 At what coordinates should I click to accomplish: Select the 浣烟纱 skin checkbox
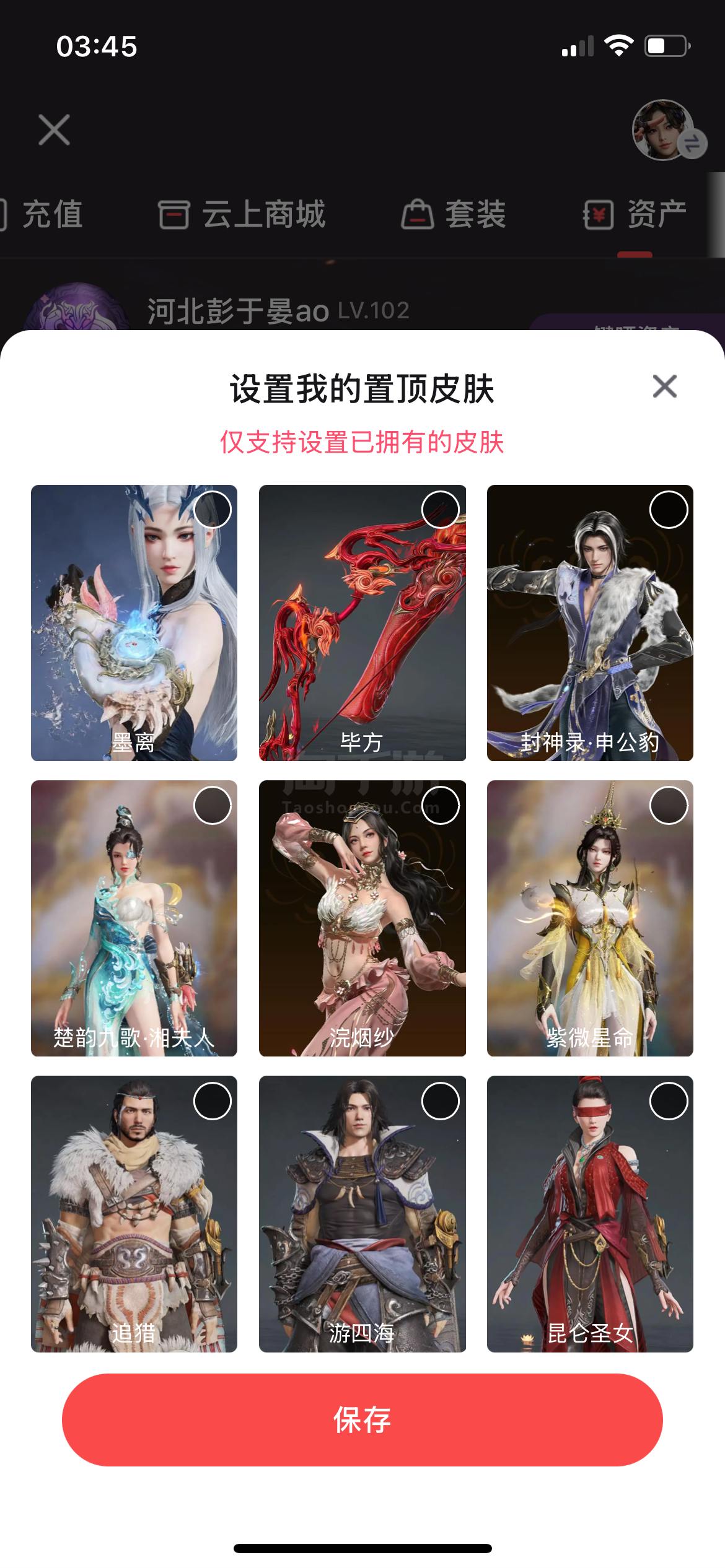pos(441,805)
